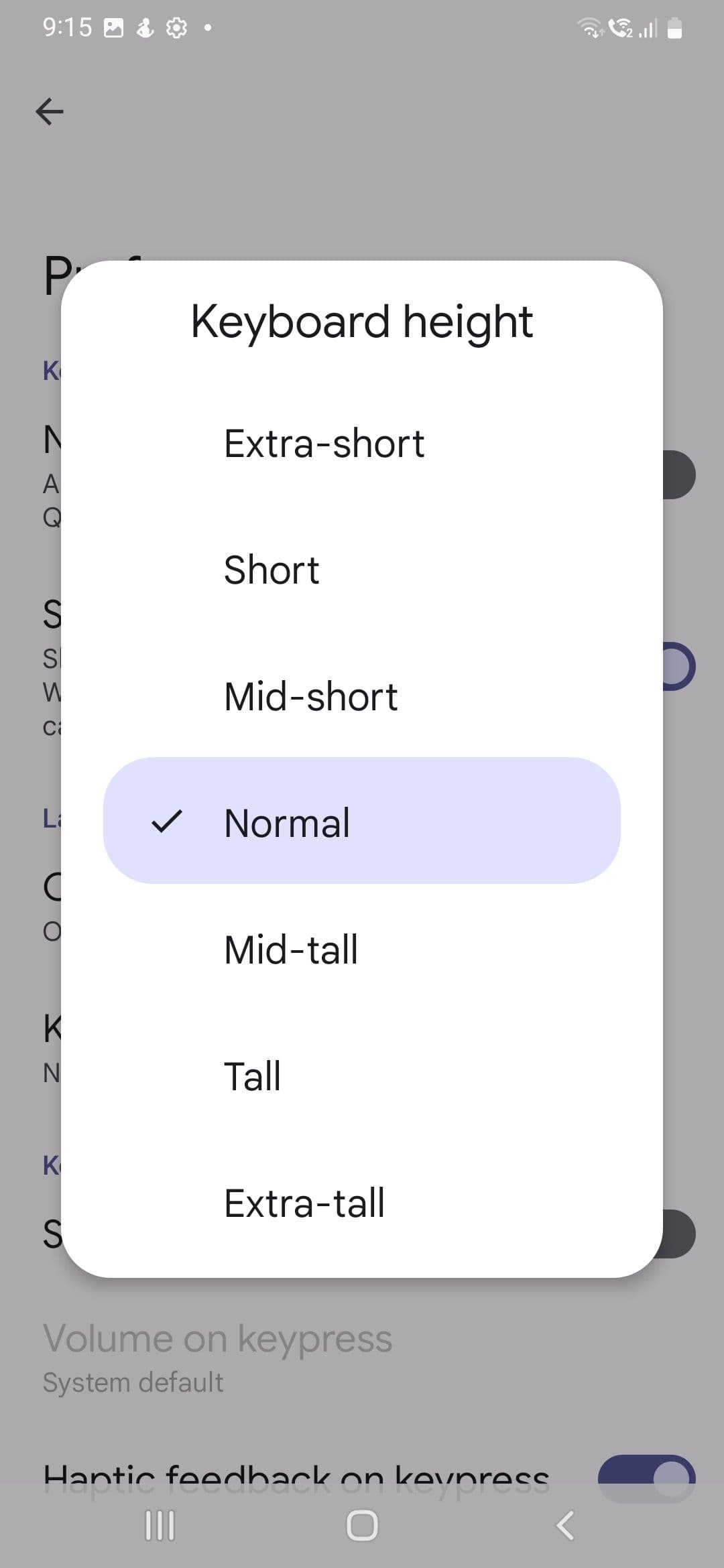The height and width of the screenshot is (1568, 724).
Task: Tap the Extra-tall option
Action: point(303,1203)
